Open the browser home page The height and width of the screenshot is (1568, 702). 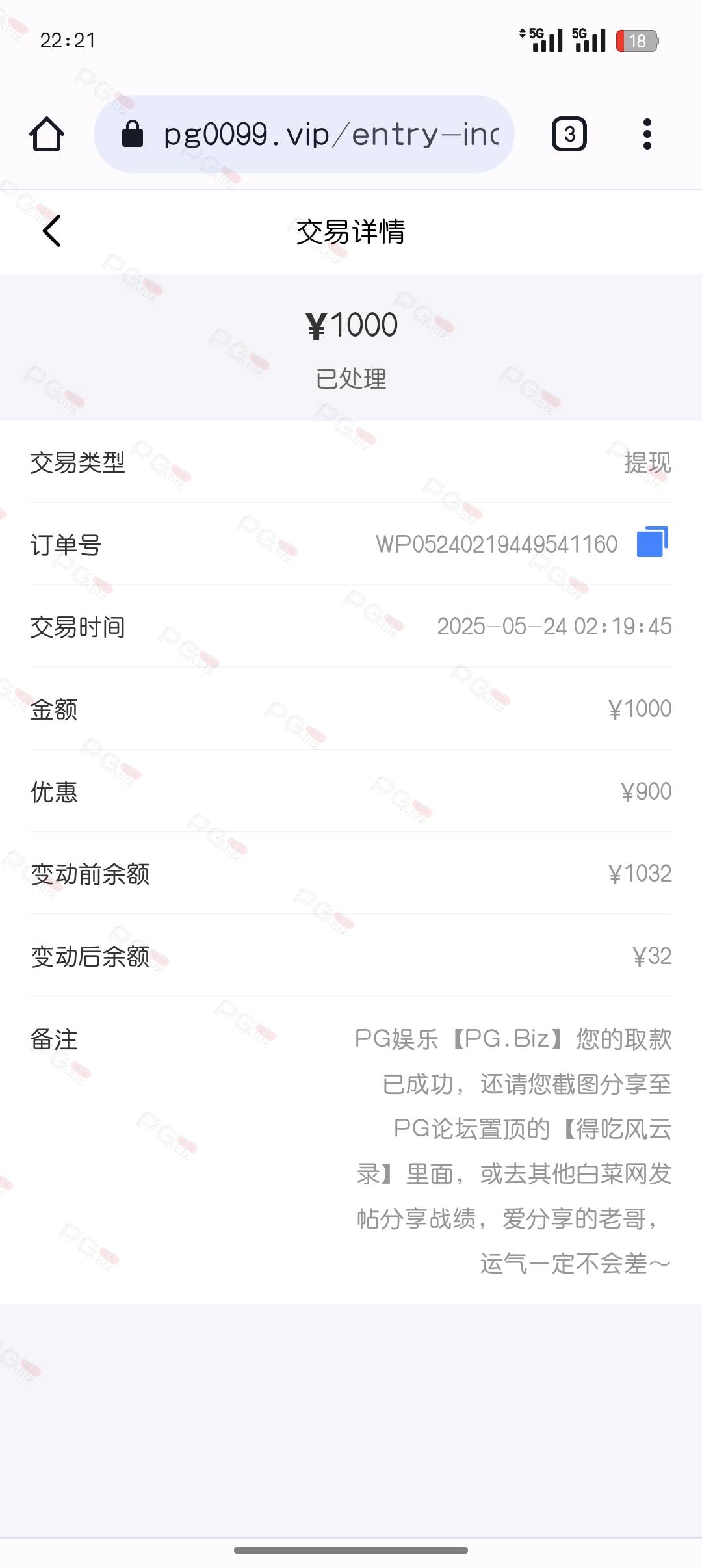coord(47,134)
